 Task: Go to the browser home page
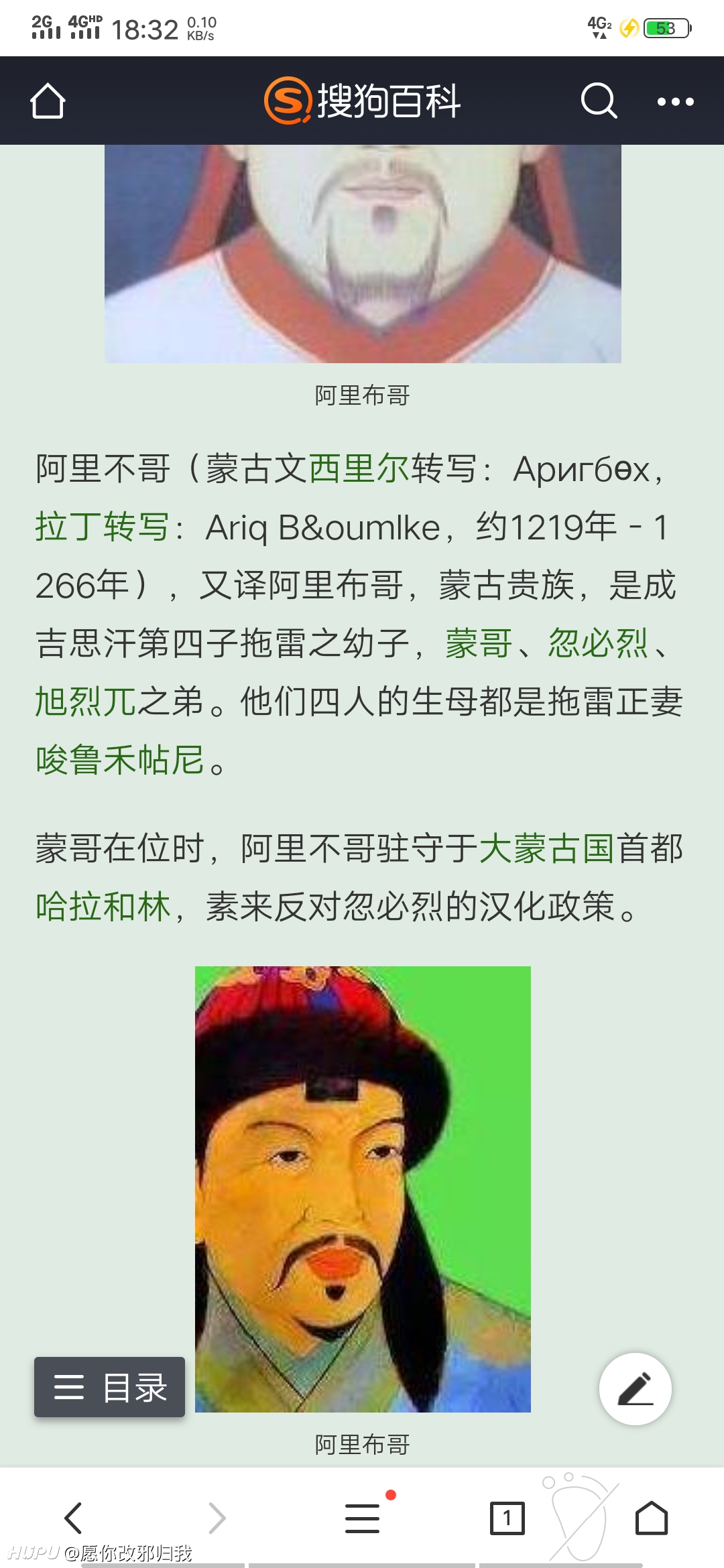point(652,1518)
